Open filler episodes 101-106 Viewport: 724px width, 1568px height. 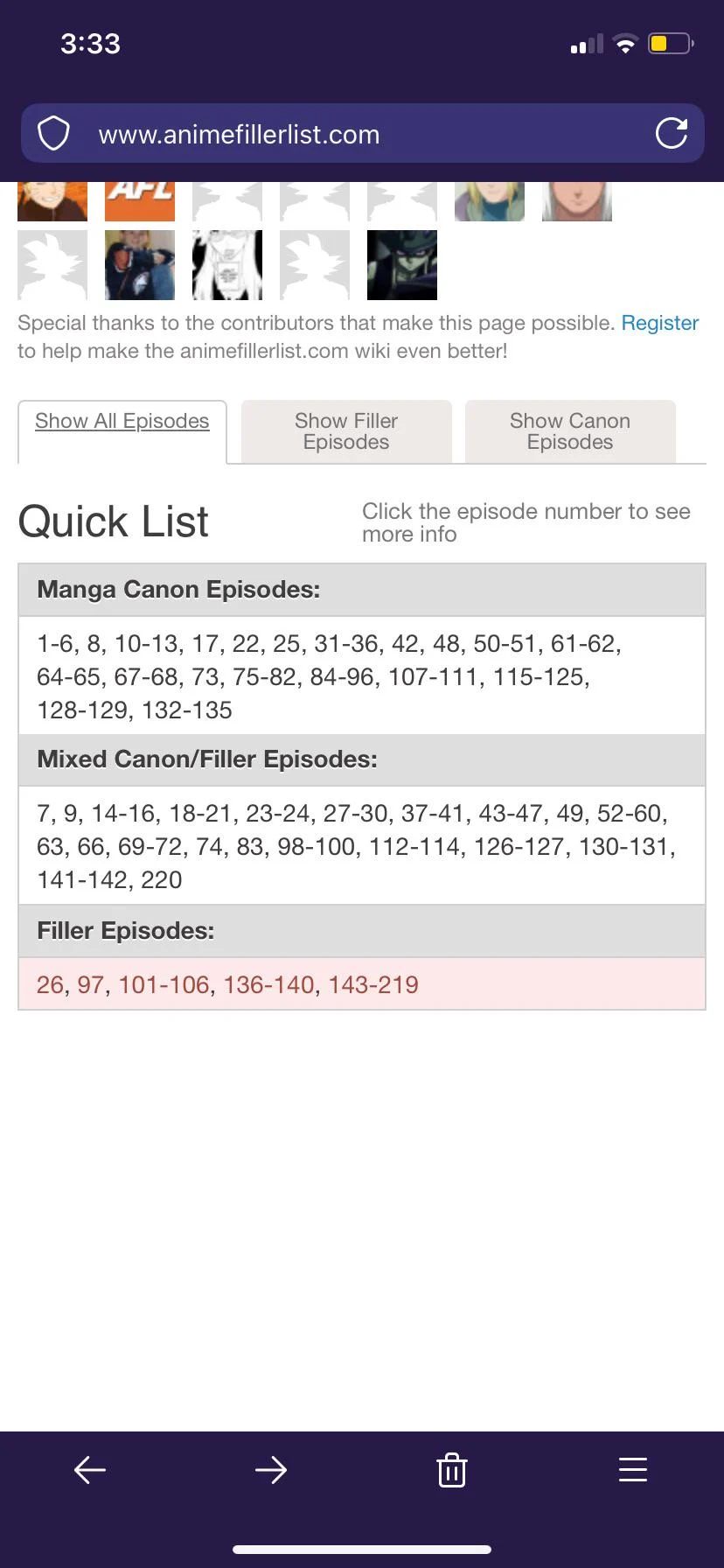click(162, 984)
